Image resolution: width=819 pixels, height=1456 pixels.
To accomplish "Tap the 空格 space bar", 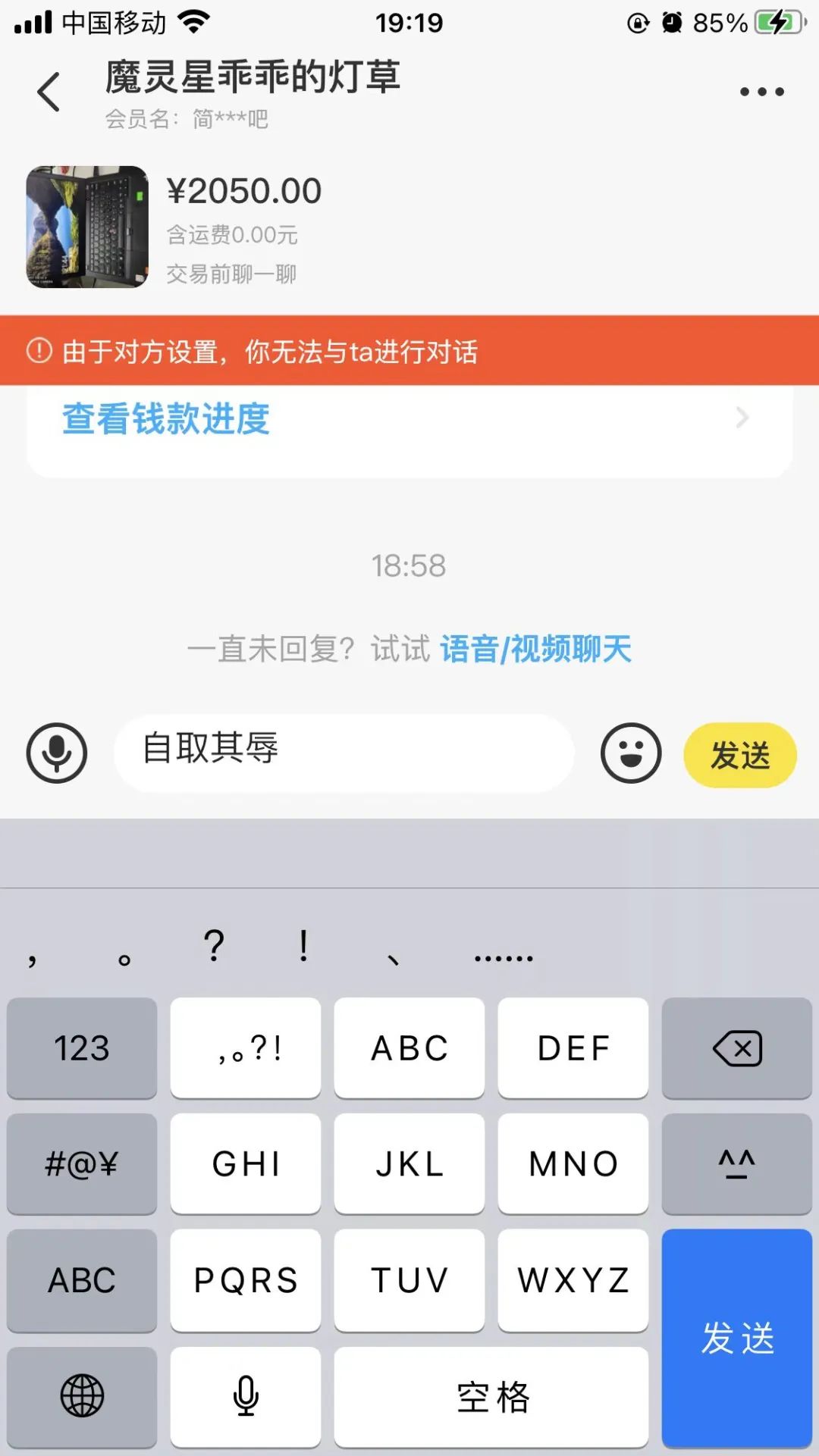I will coord(491,1397).
